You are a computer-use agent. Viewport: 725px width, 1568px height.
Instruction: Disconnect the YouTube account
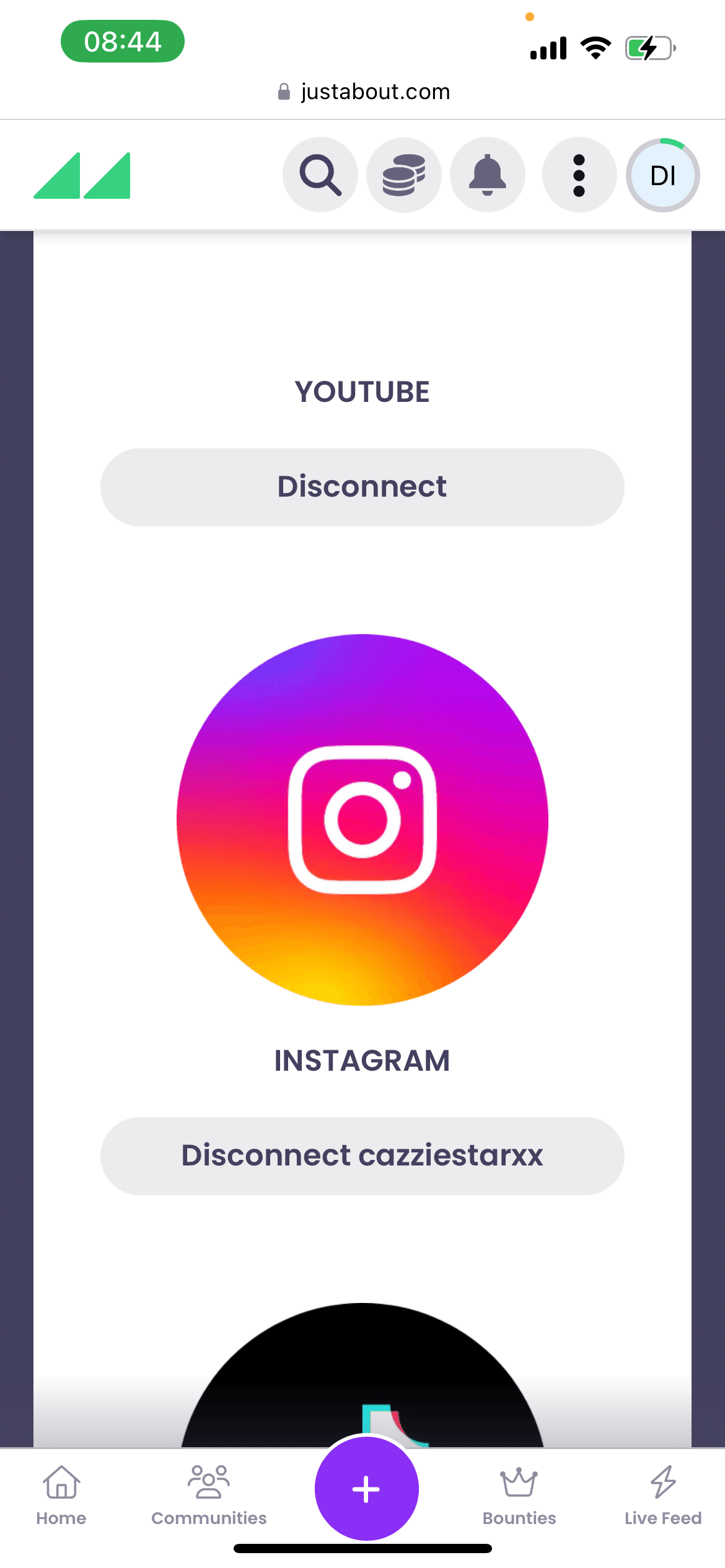coord(362,487)
